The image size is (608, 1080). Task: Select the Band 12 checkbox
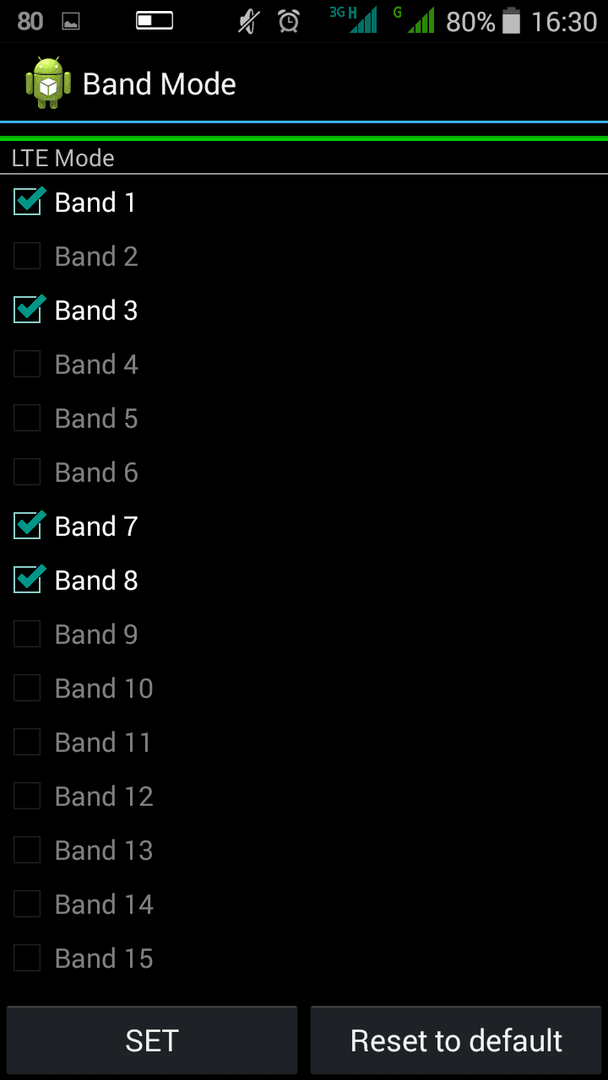[x=27, y=797]
